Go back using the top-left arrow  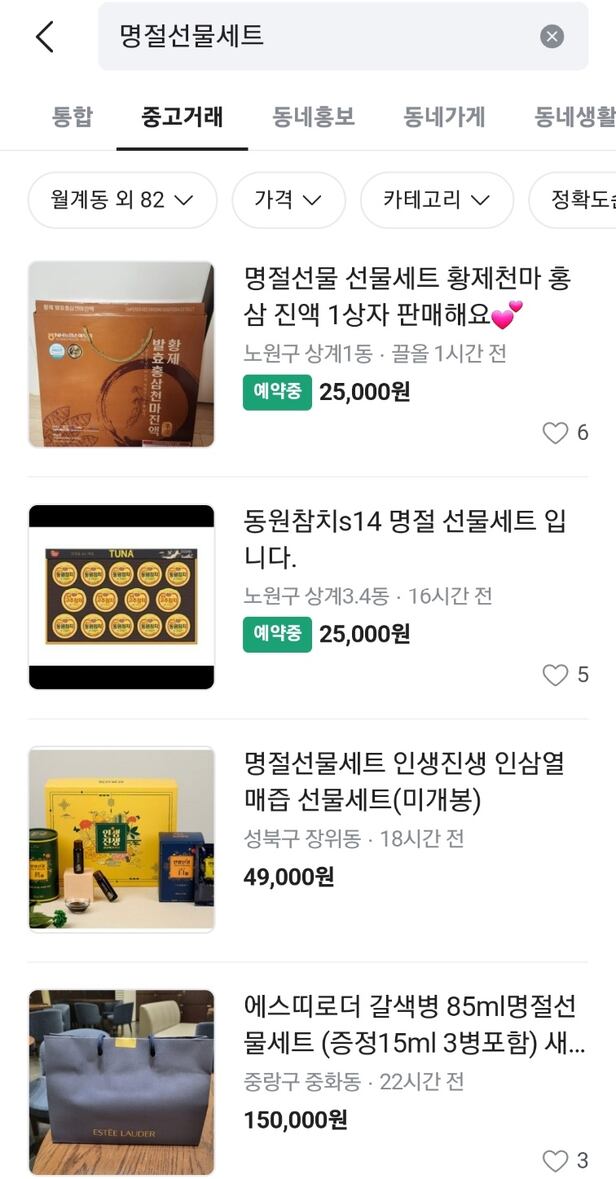click(44, 37)
